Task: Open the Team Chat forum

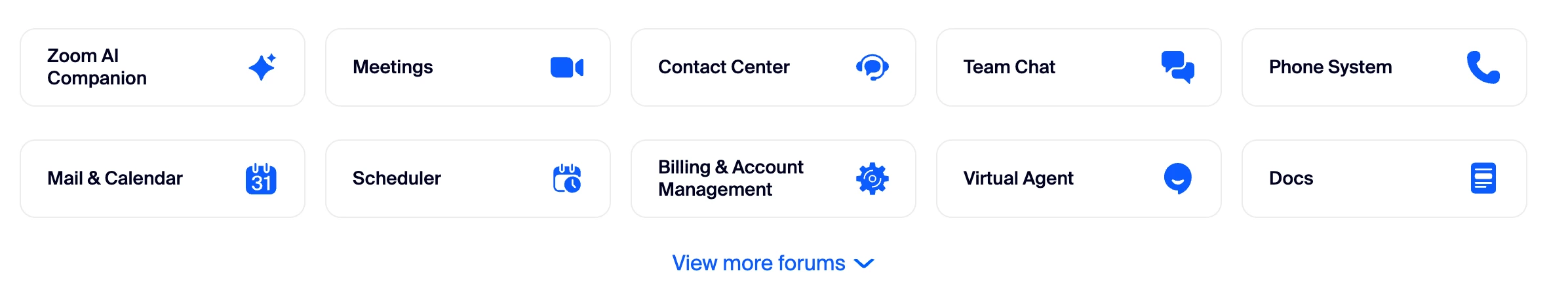Action: [x=1078, y=67]
